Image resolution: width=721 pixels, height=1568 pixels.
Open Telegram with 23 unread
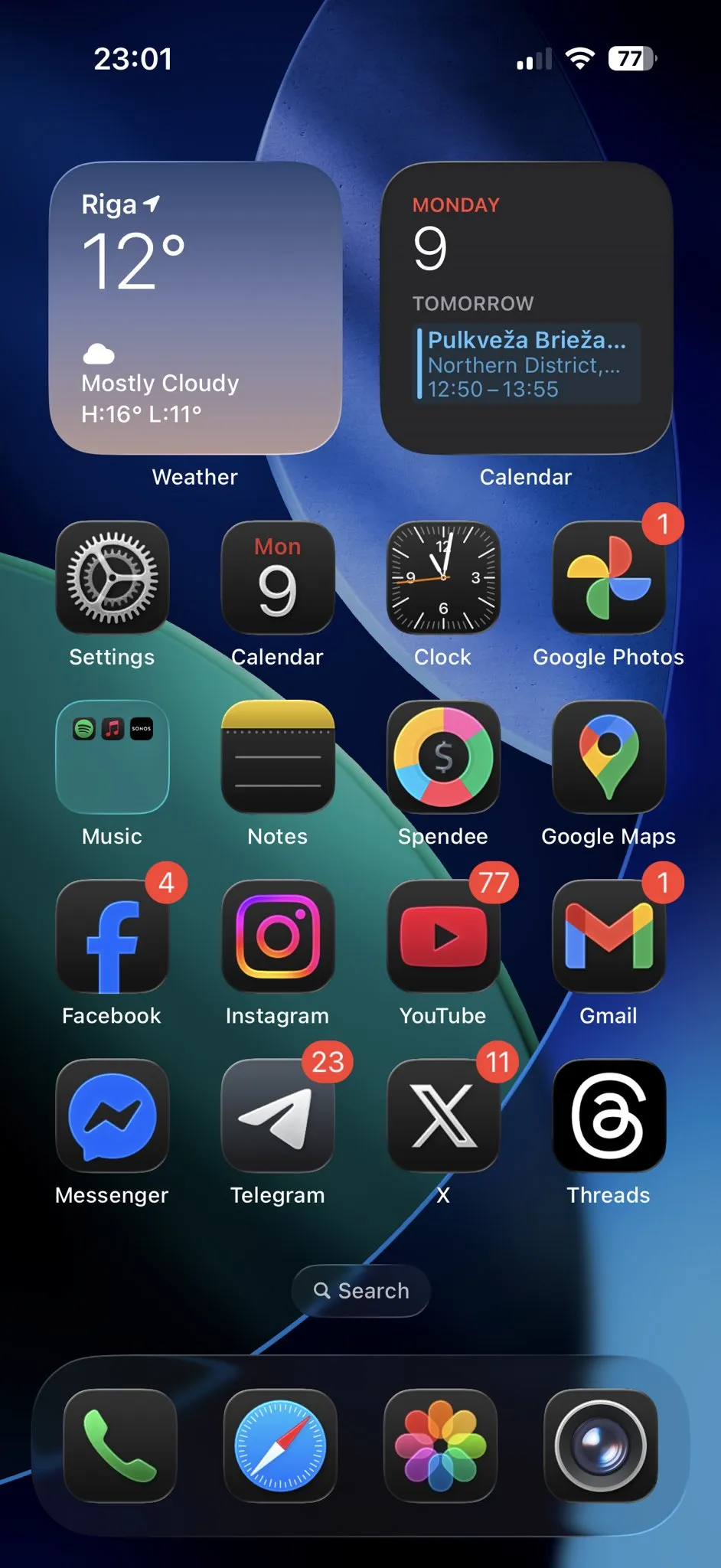pyautogui.click(x=278, y=1116)
